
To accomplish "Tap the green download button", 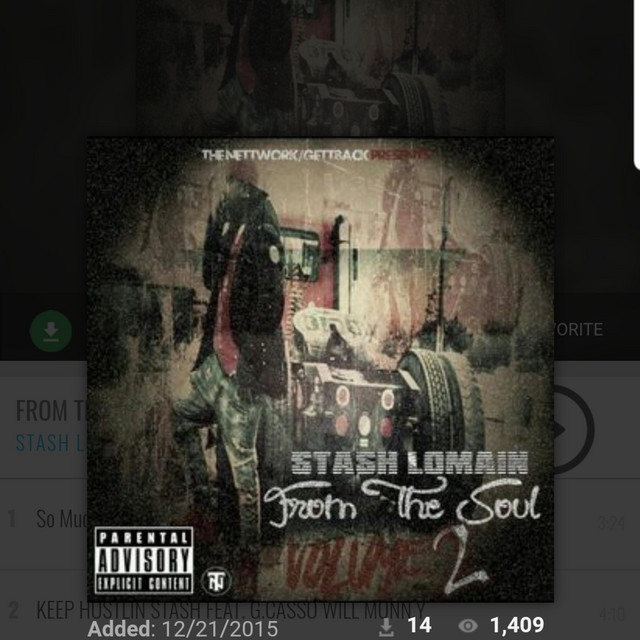I will click(x=51, y=330).
